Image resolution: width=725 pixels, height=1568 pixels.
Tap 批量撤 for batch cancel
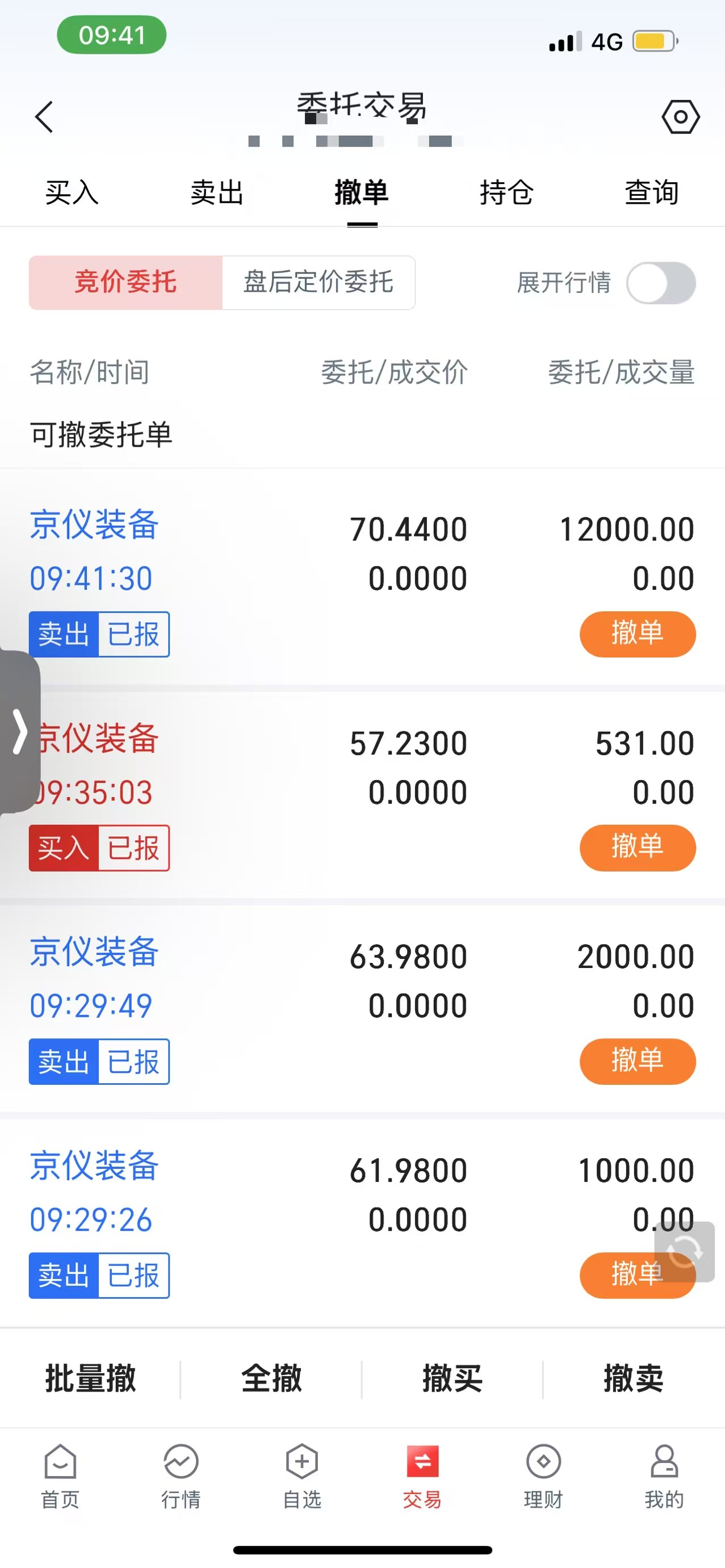90,1379
